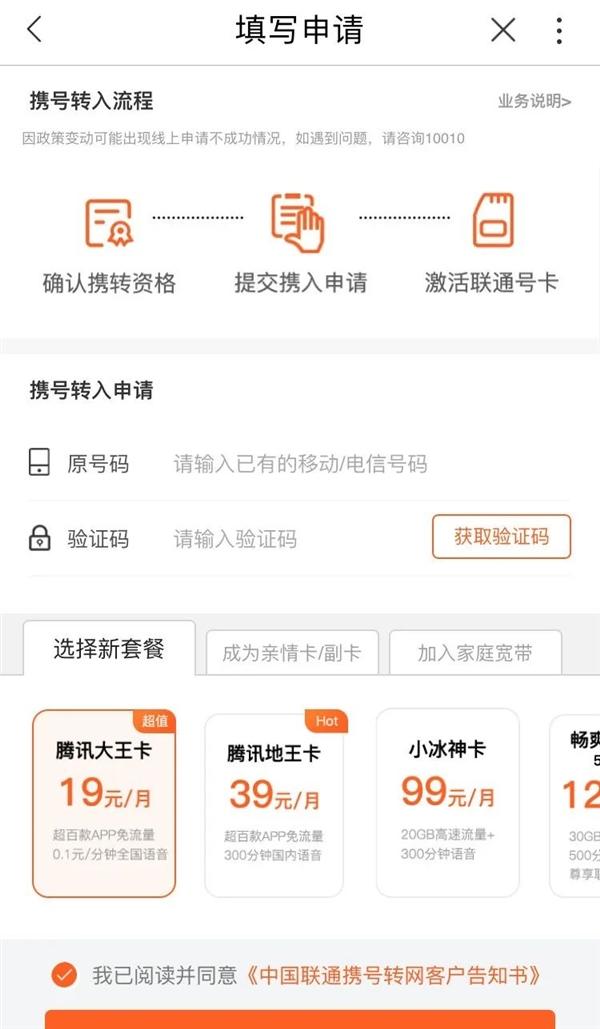Switch to 加入家庭宽带 tab

pyautogui.click(x=475, y=654)
